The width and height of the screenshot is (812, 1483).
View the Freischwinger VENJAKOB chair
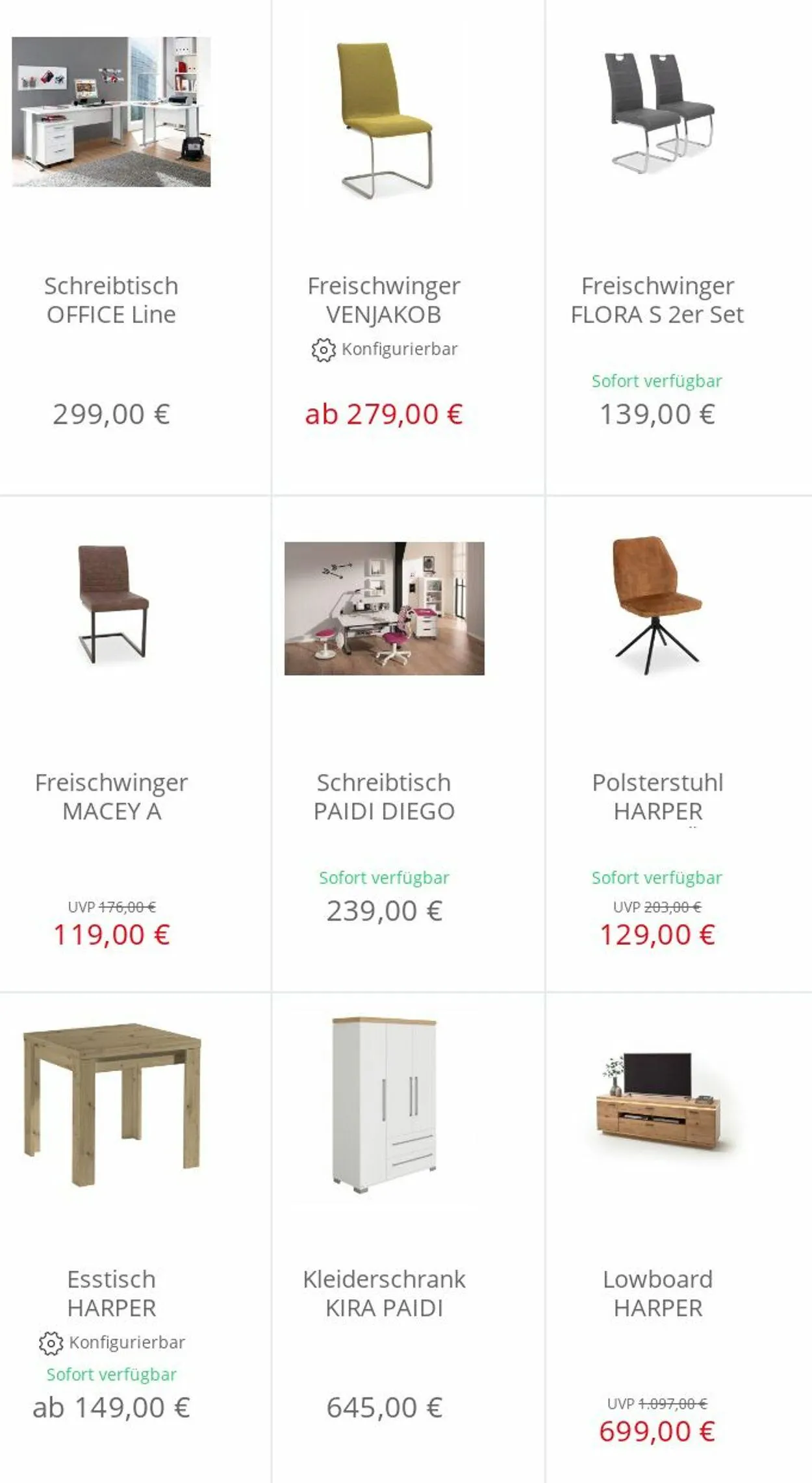[408, 247]
